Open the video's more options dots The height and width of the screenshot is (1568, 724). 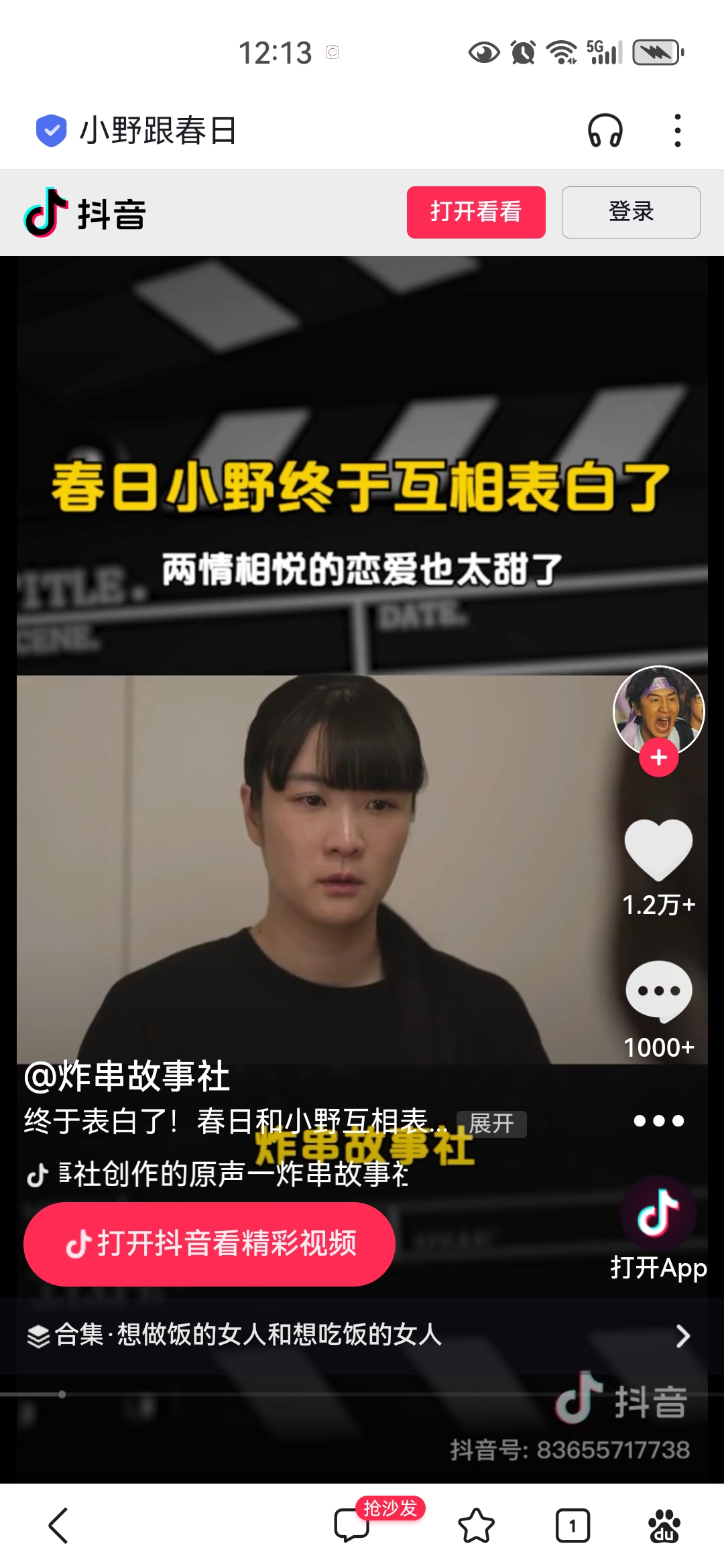pos(659,1120)
